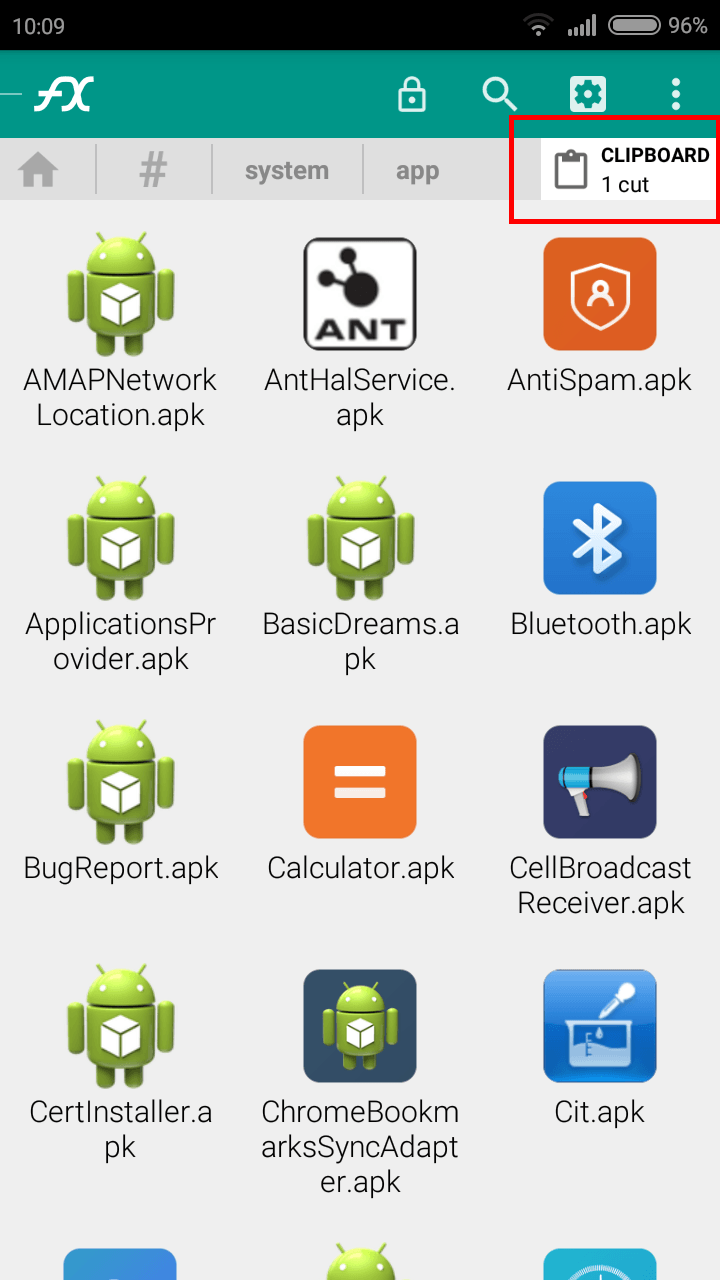The height and width of the screenshot is (1280, 720).
Task: Open the settings gear
Action: tap(587, 95)
